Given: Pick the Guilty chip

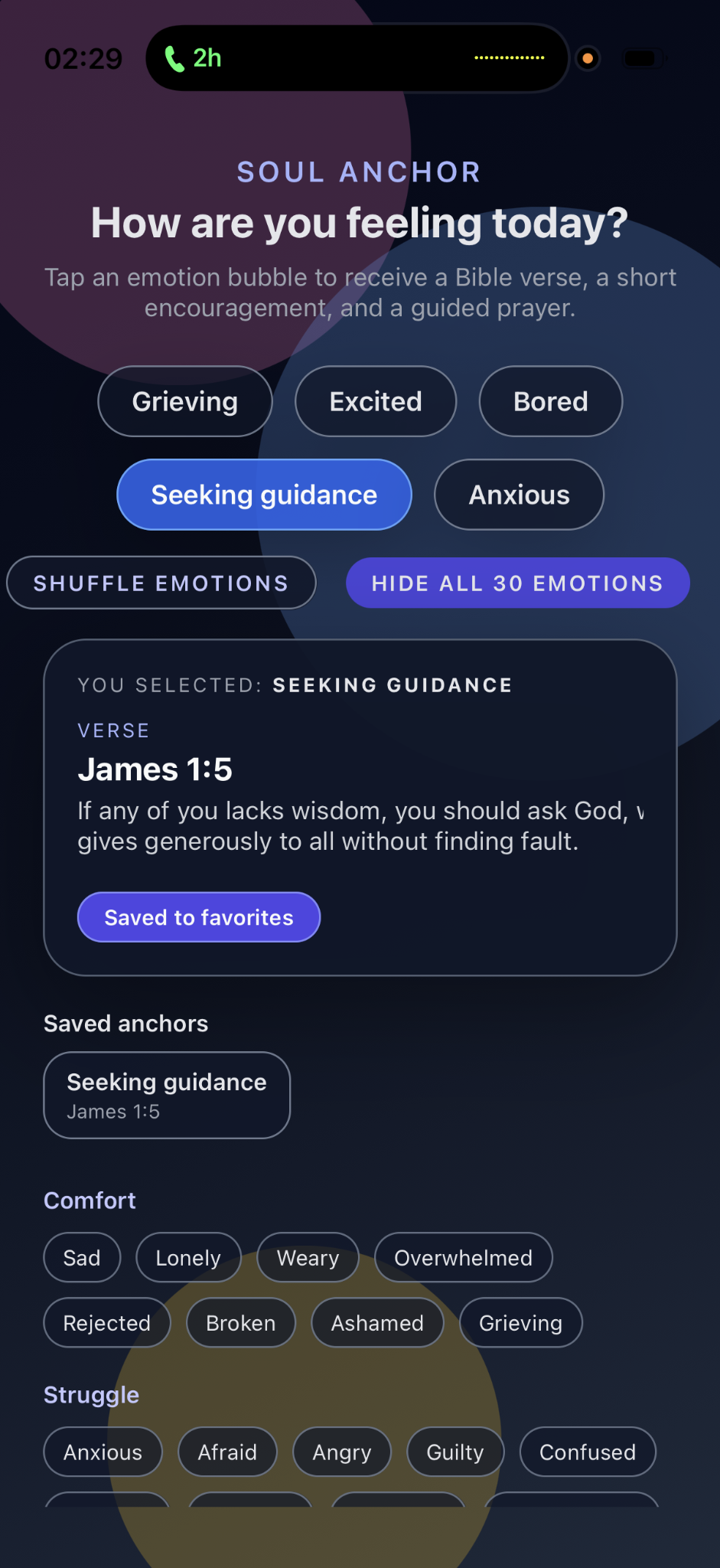Looking at the screenshot, I should [x=454, y=1452].
